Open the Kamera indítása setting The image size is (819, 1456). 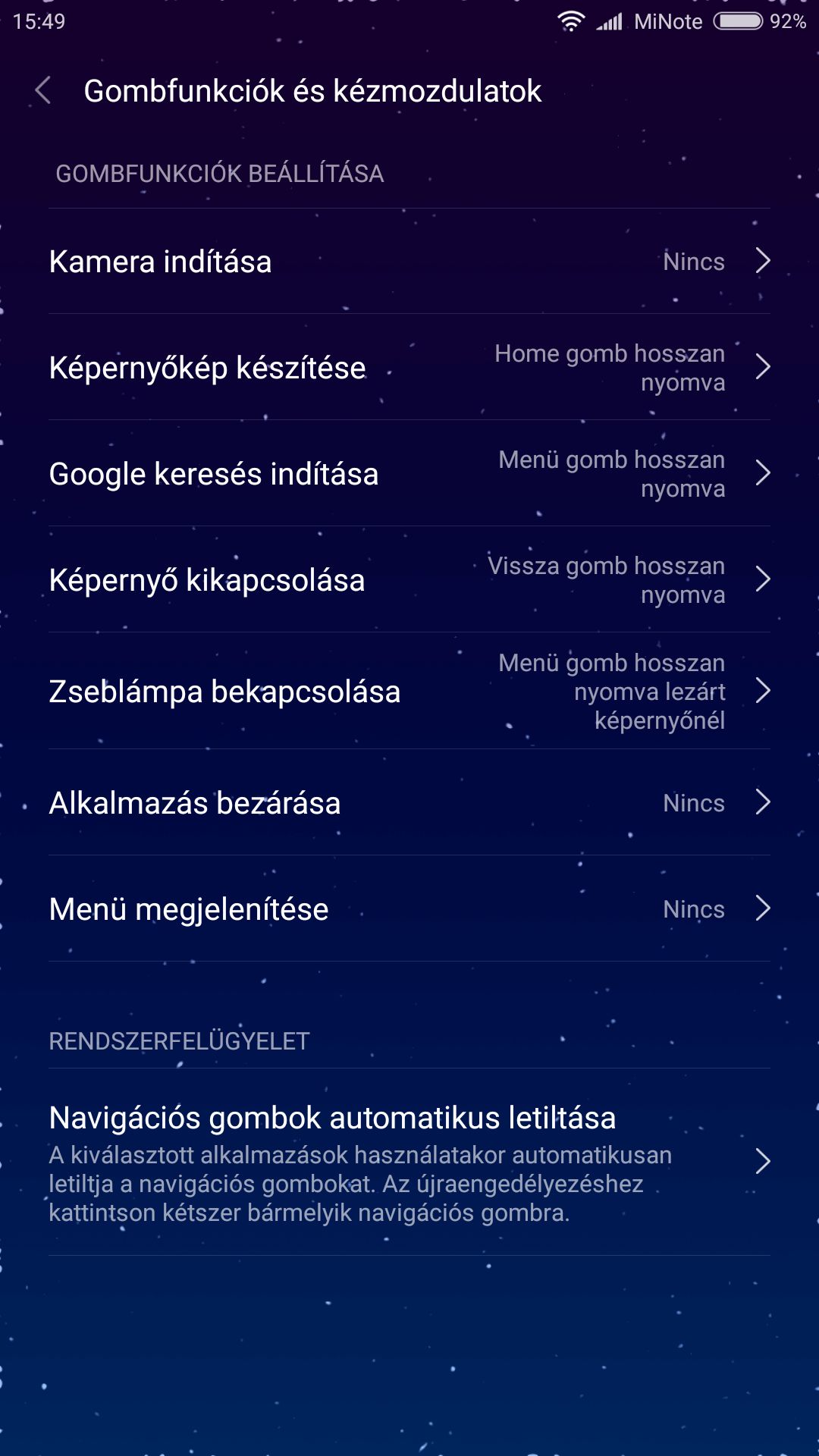[x=409, y=261]
